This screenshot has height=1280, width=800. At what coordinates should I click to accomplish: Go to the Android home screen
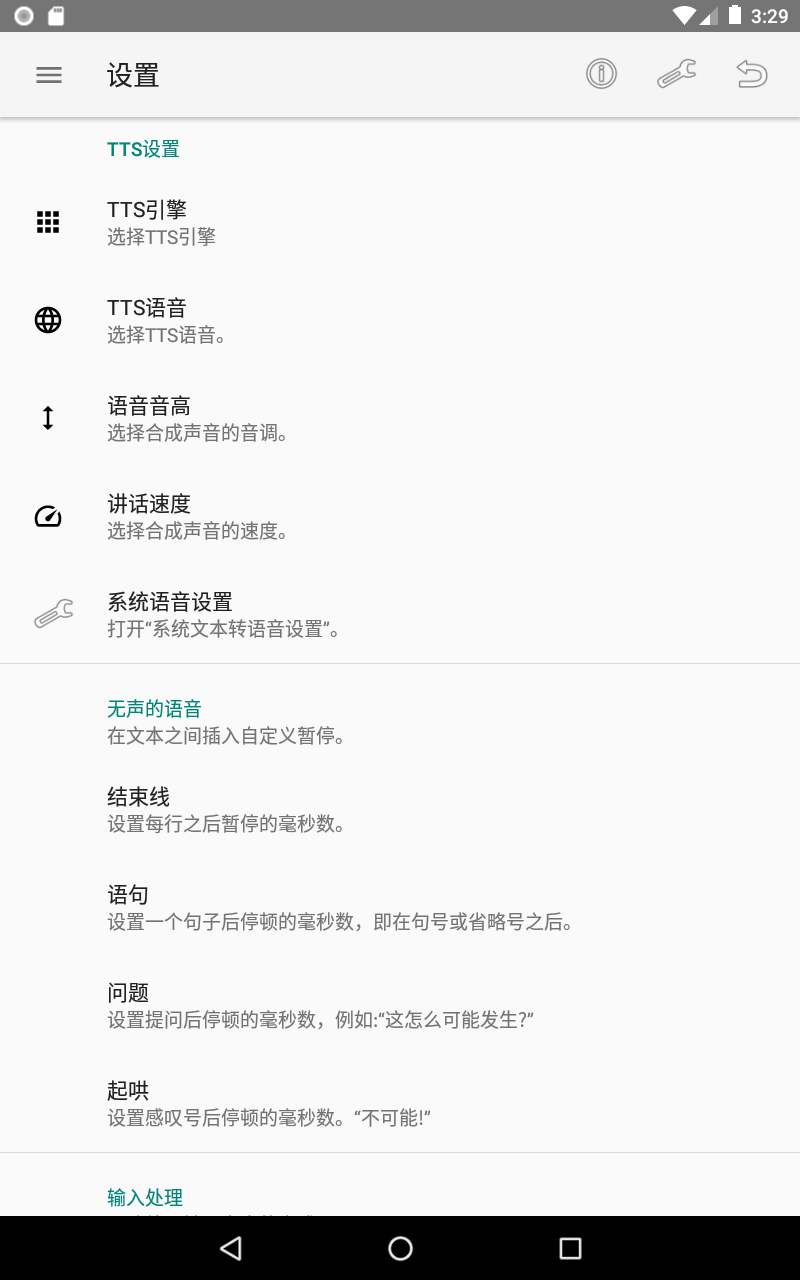tap(400, 1248)
